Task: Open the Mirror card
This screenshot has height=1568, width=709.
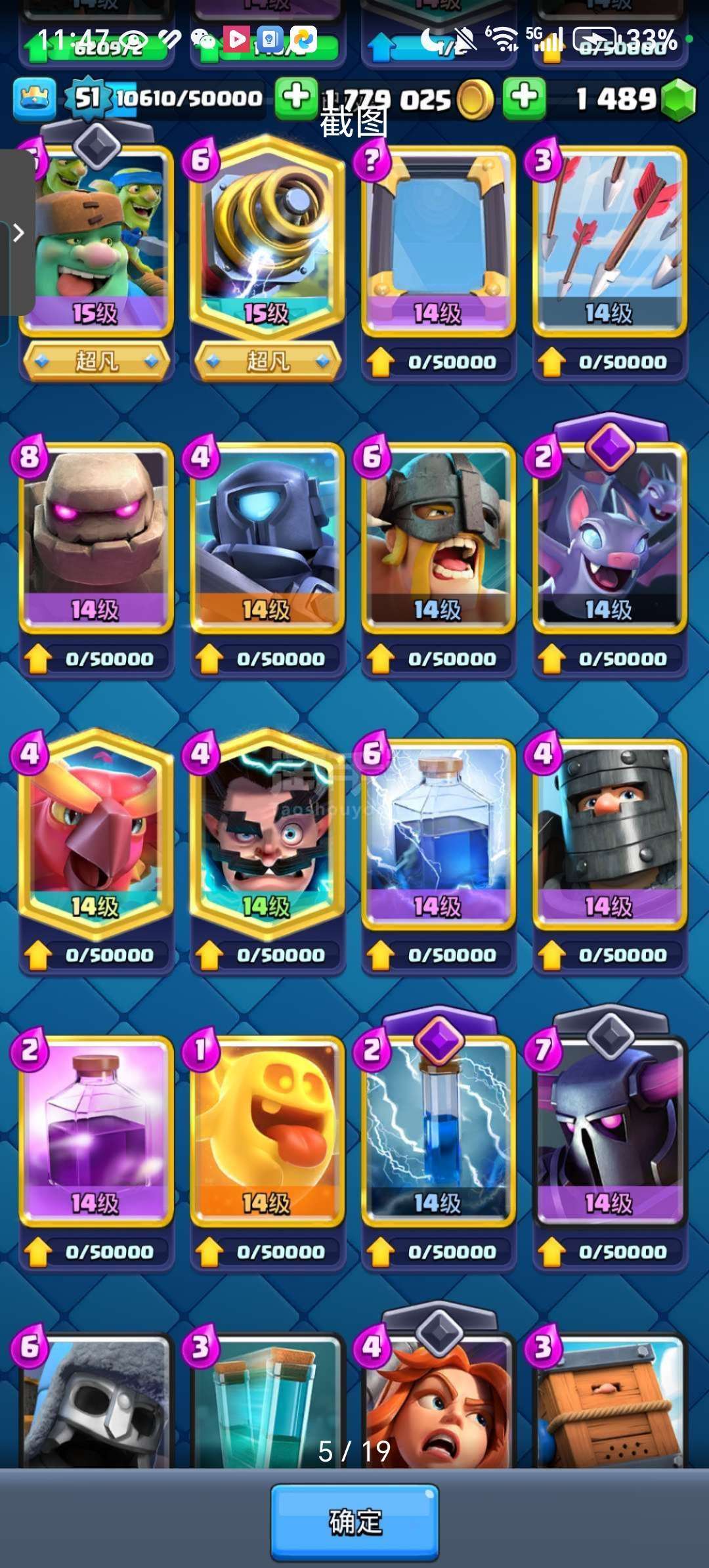Action: 439,241
